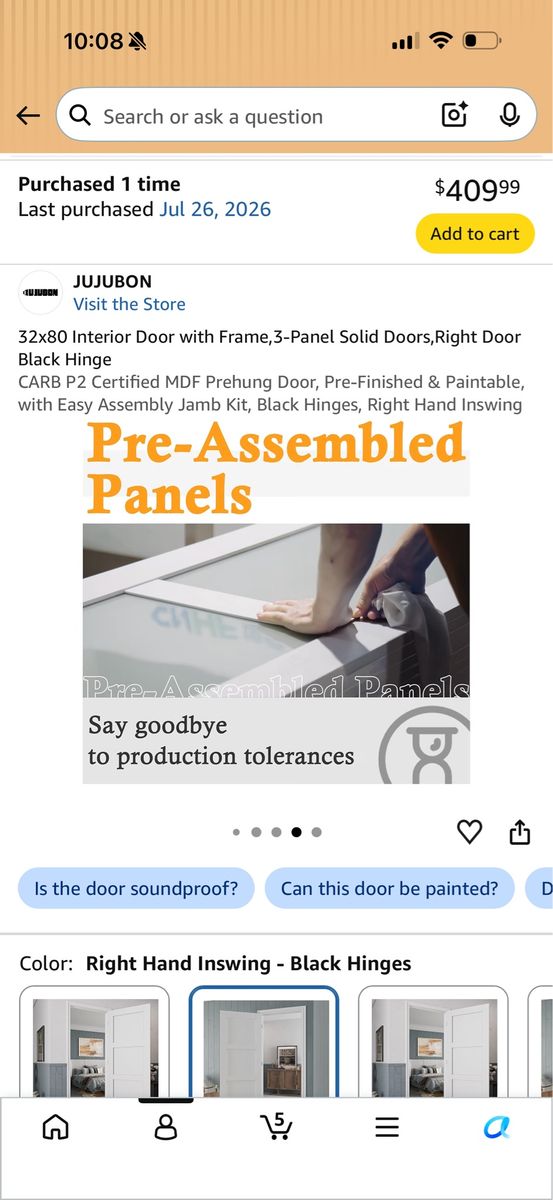
Task: Open the hamburger menu tab
Action: coord(387,1128)
